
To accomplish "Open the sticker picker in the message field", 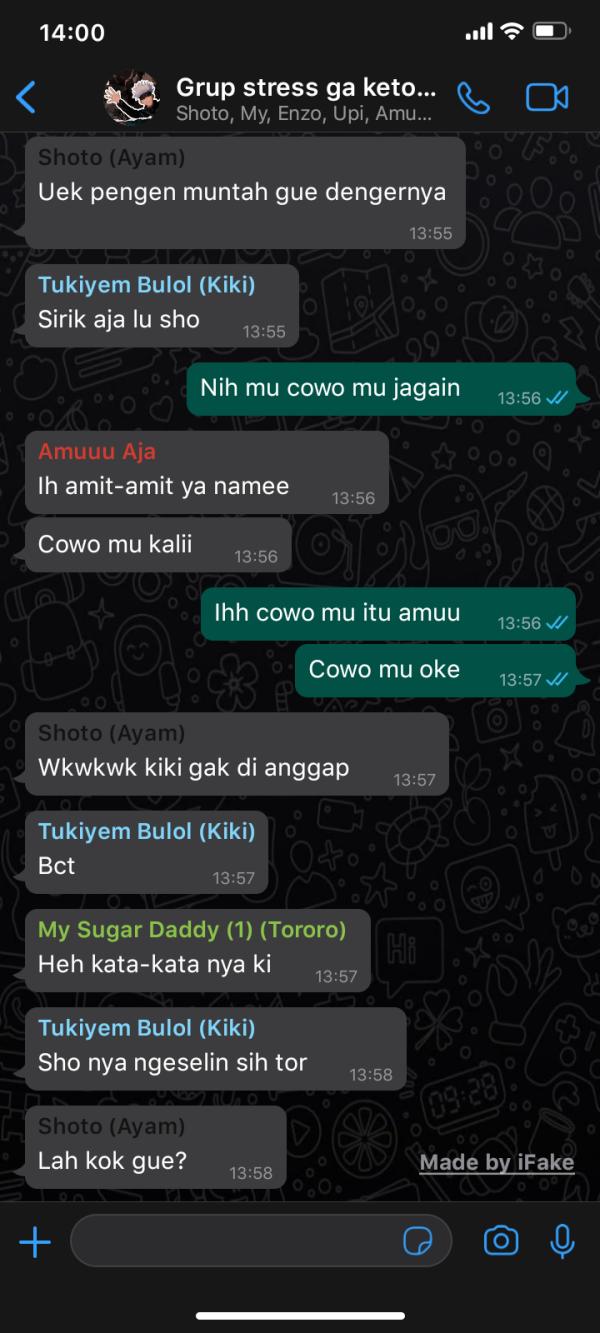I will pyautogui.click(x=417, y=1242).
